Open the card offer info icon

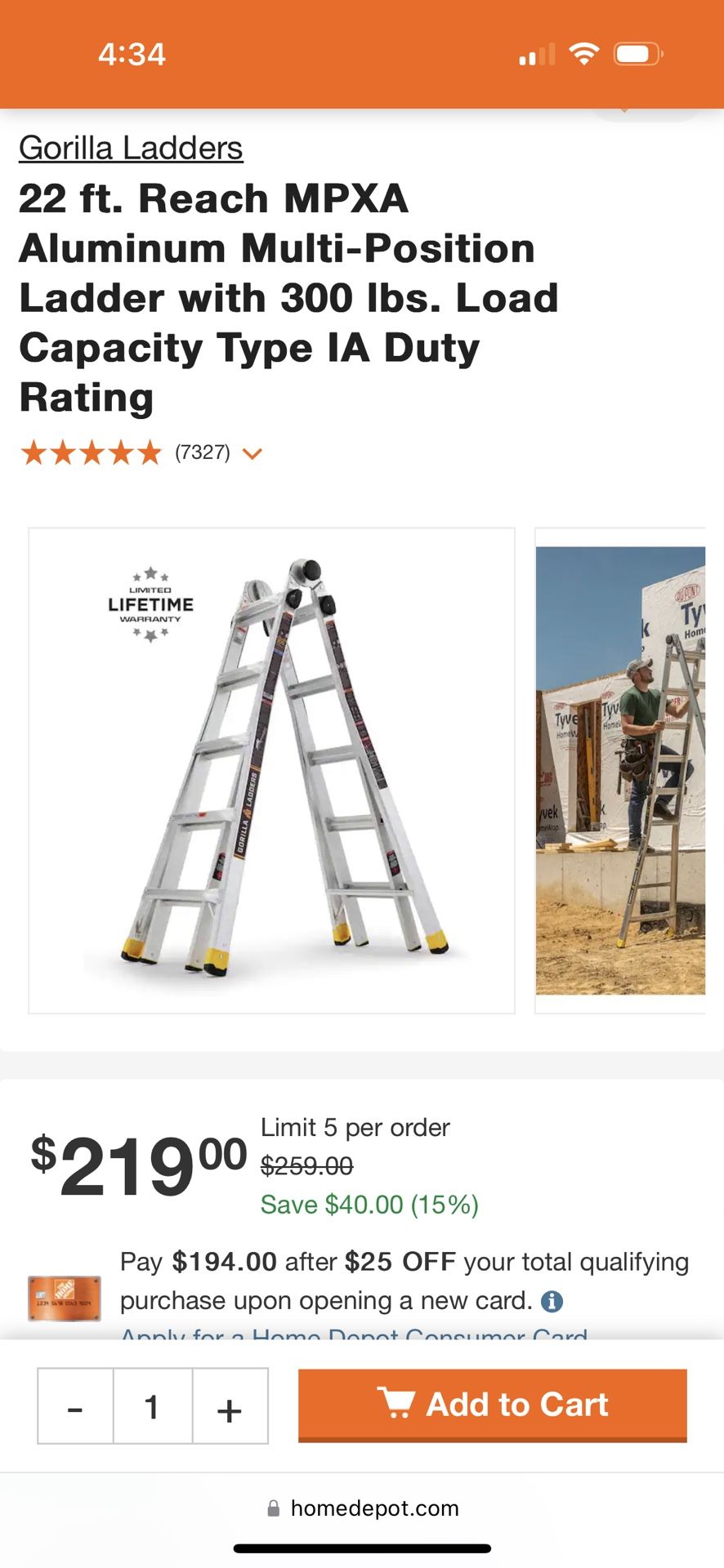click(552, 1301)
